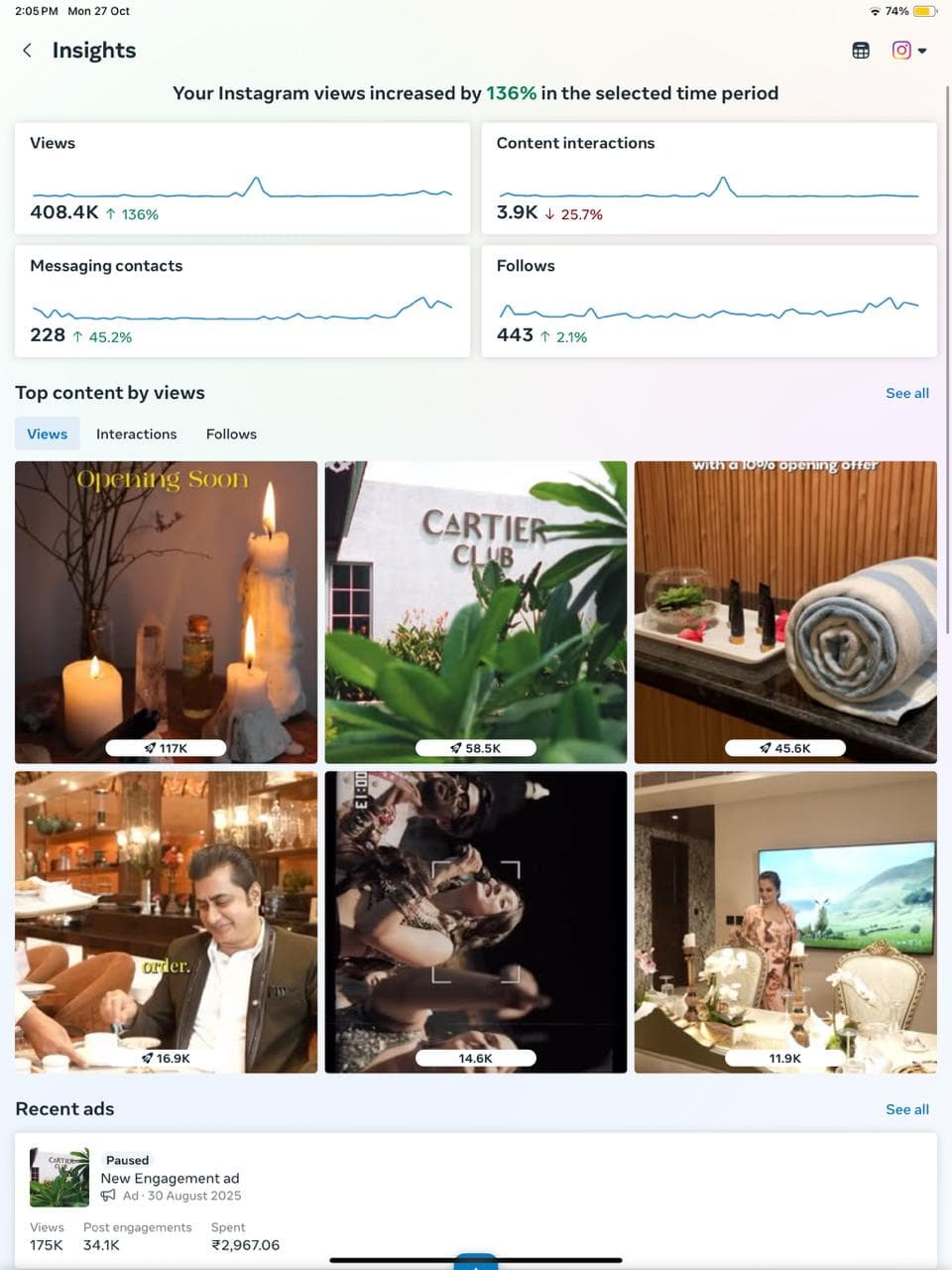The height and width of the screenshot is (1270, 952).
Task: Select the Views filter tab
Action: [x=47, y=434]
